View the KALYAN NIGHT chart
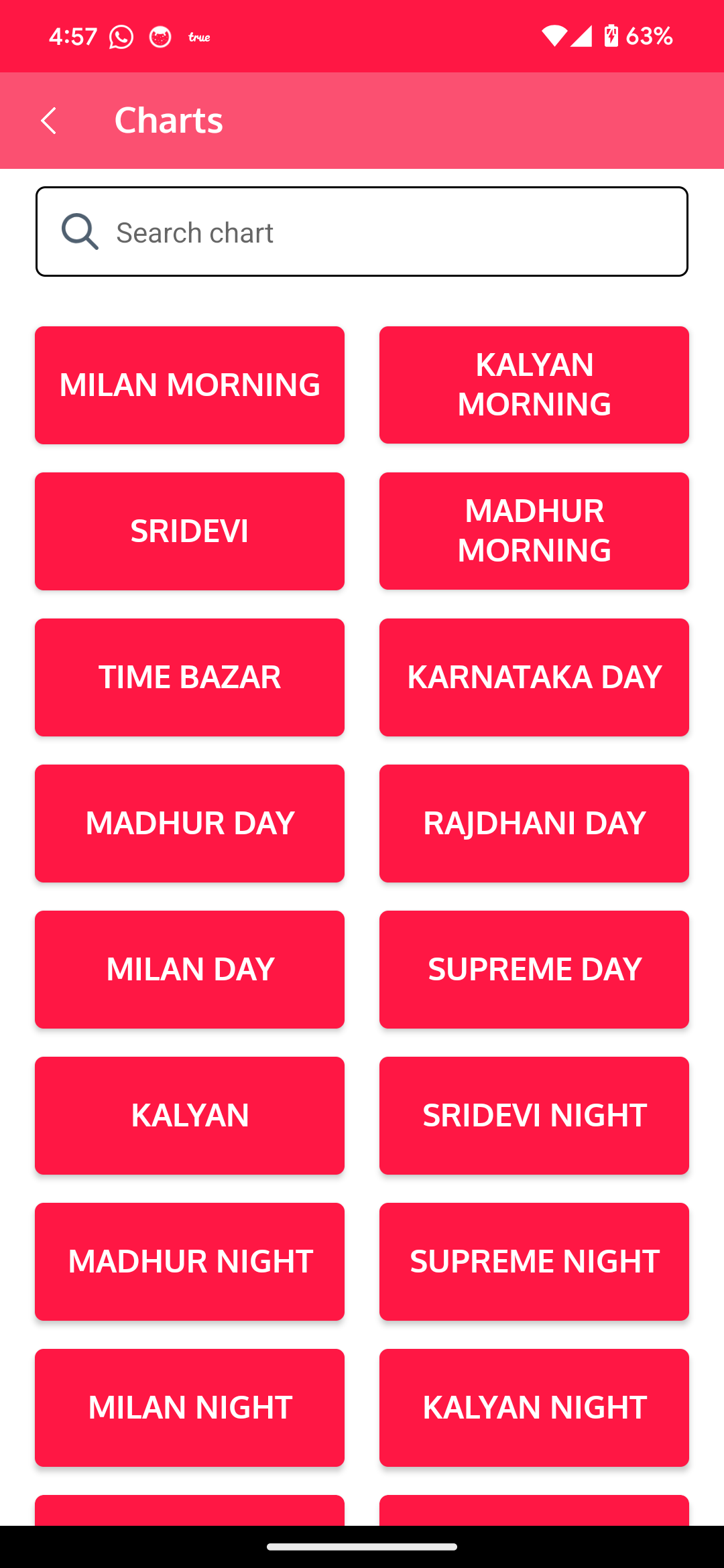 tap(534, 1408)
